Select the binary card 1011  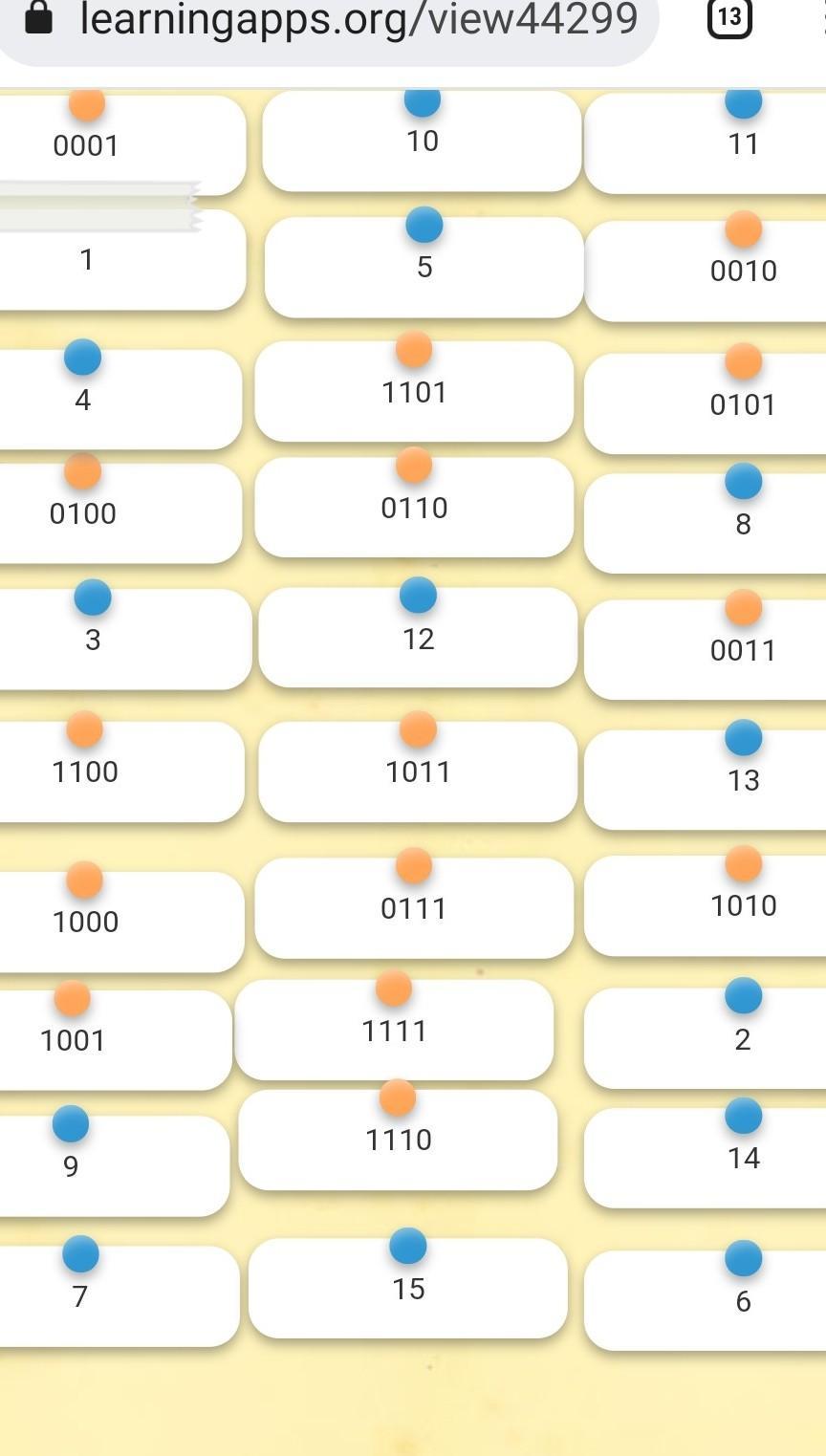click(418, 771)
